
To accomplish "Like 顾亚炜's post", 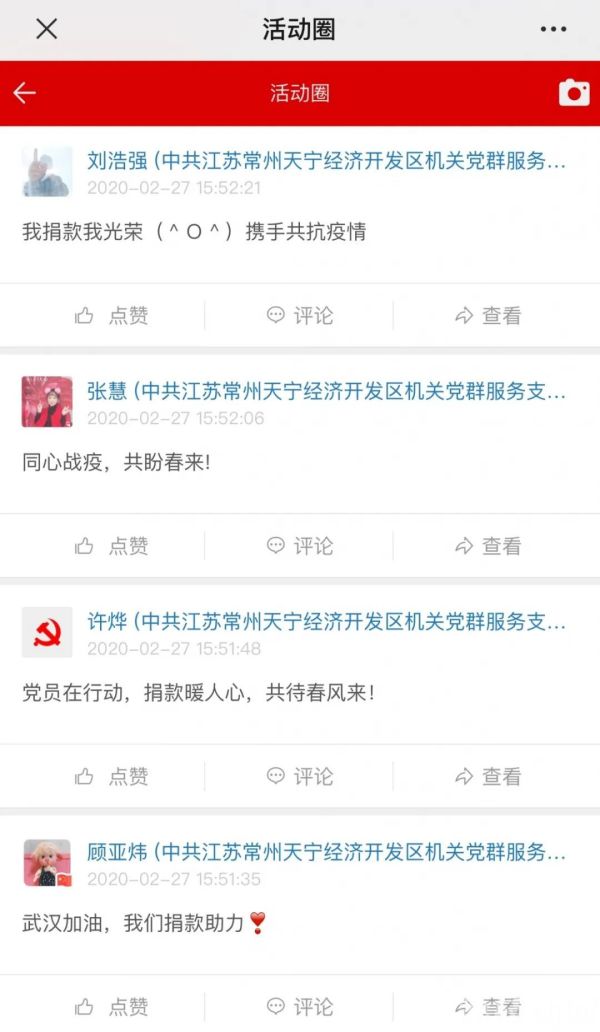I will (111, 1006).
